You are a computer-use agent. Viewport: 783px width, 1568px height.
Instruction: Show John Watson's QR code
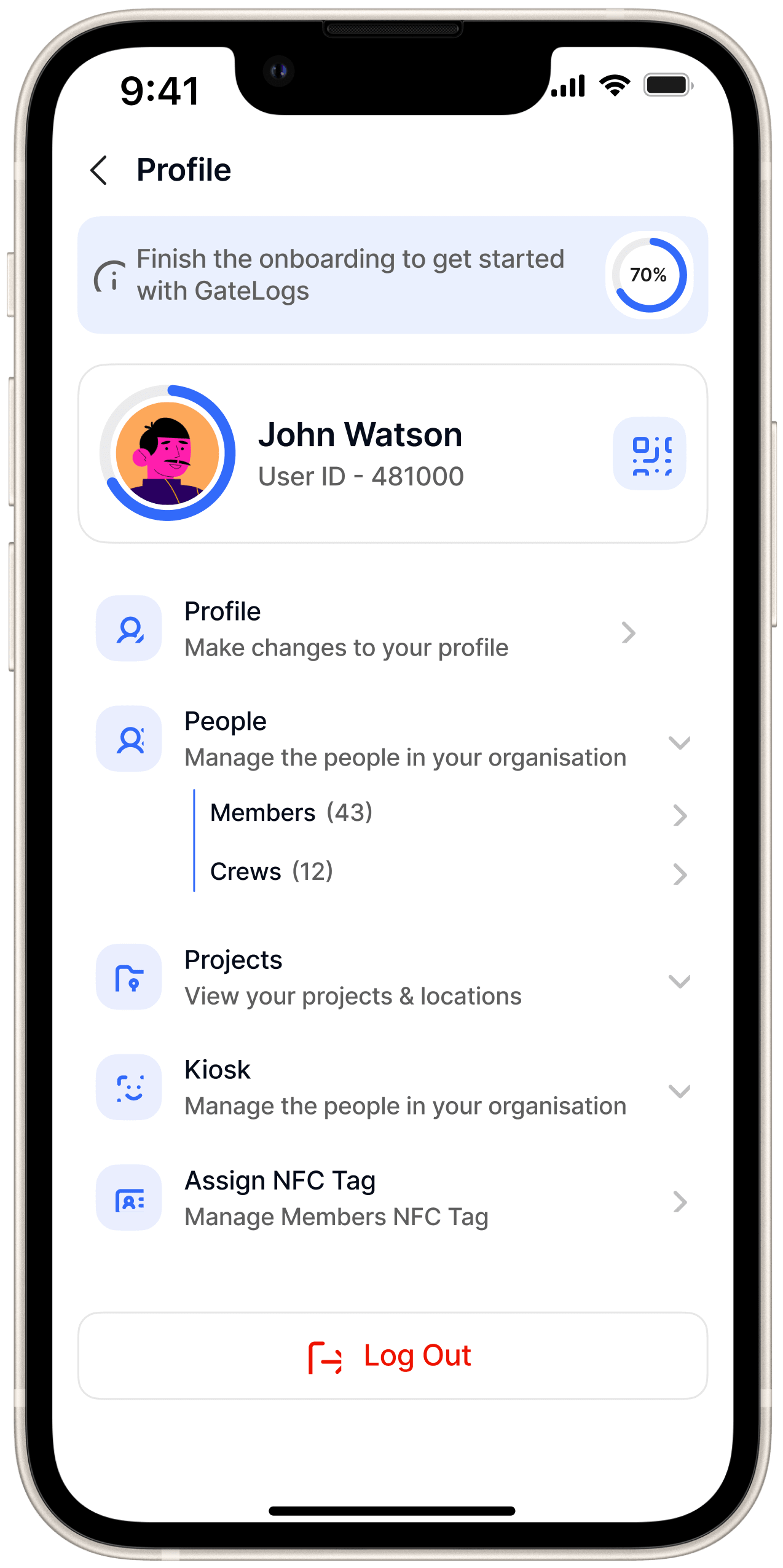click(x=649, y=454)
